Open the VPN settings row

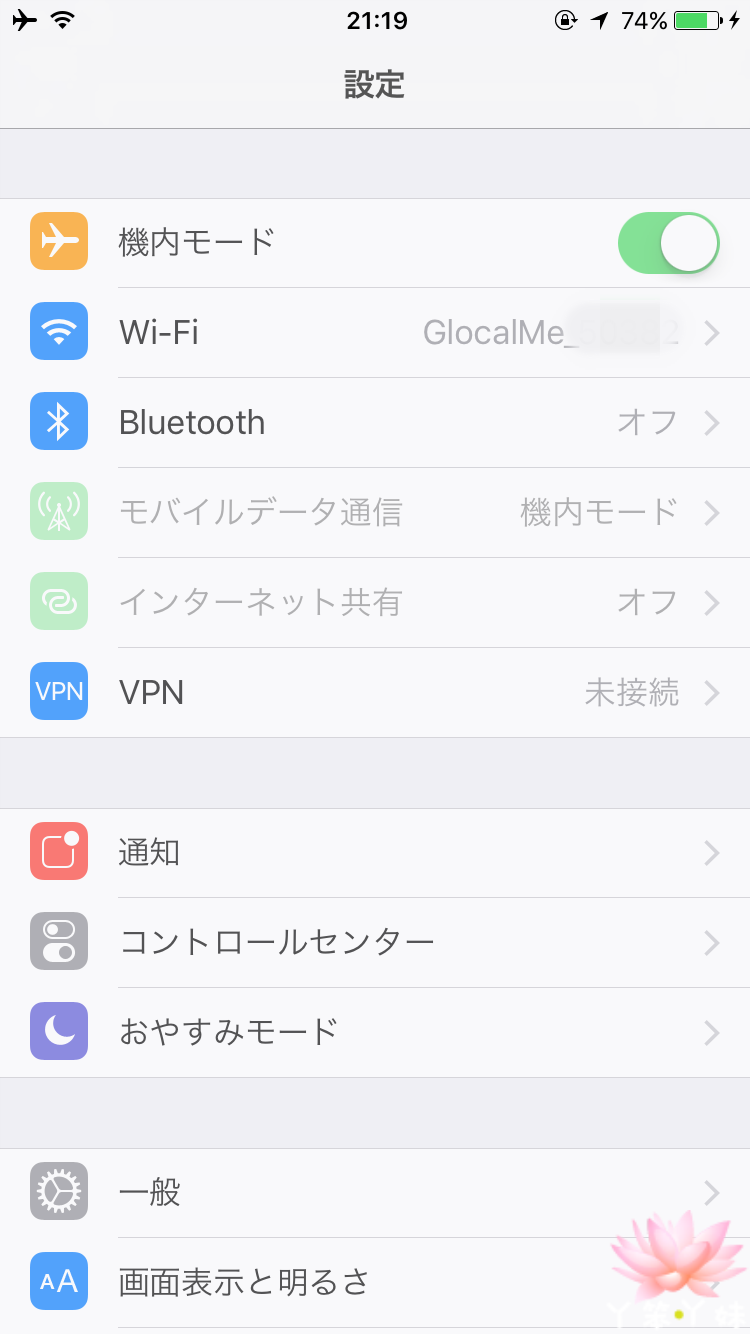click(375, 693)
